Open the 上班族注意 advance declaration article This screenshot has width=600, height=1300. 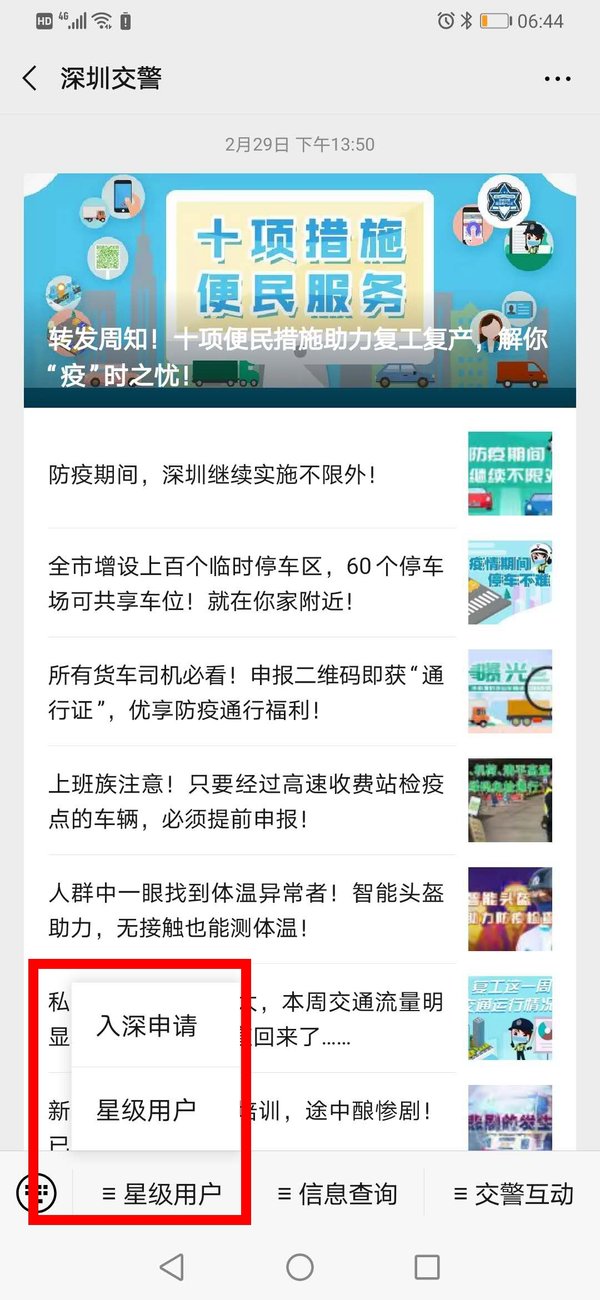click(x=250, y=801)
